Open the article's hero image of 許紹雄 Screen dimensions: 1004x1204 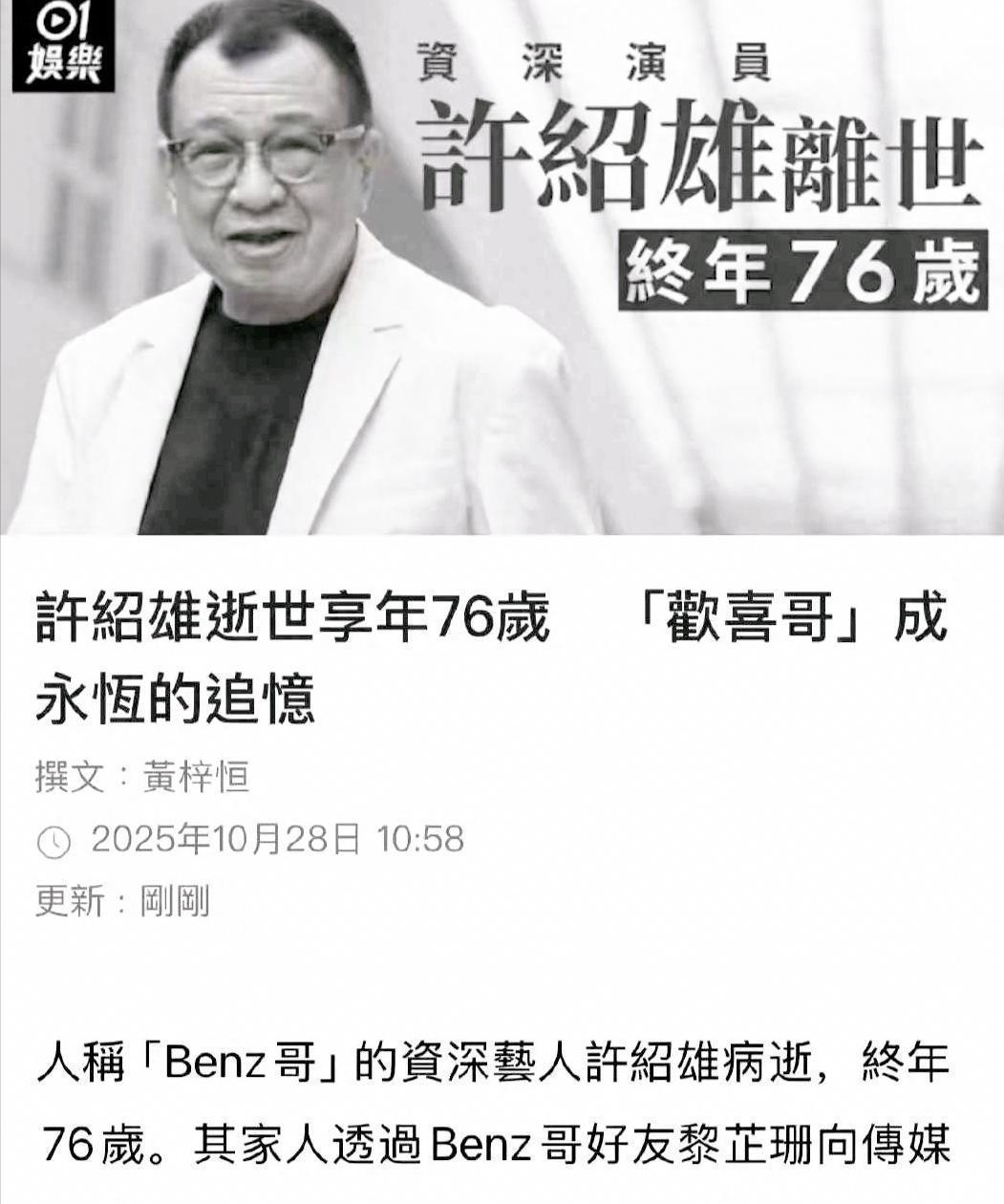click(x=502, y=268)
